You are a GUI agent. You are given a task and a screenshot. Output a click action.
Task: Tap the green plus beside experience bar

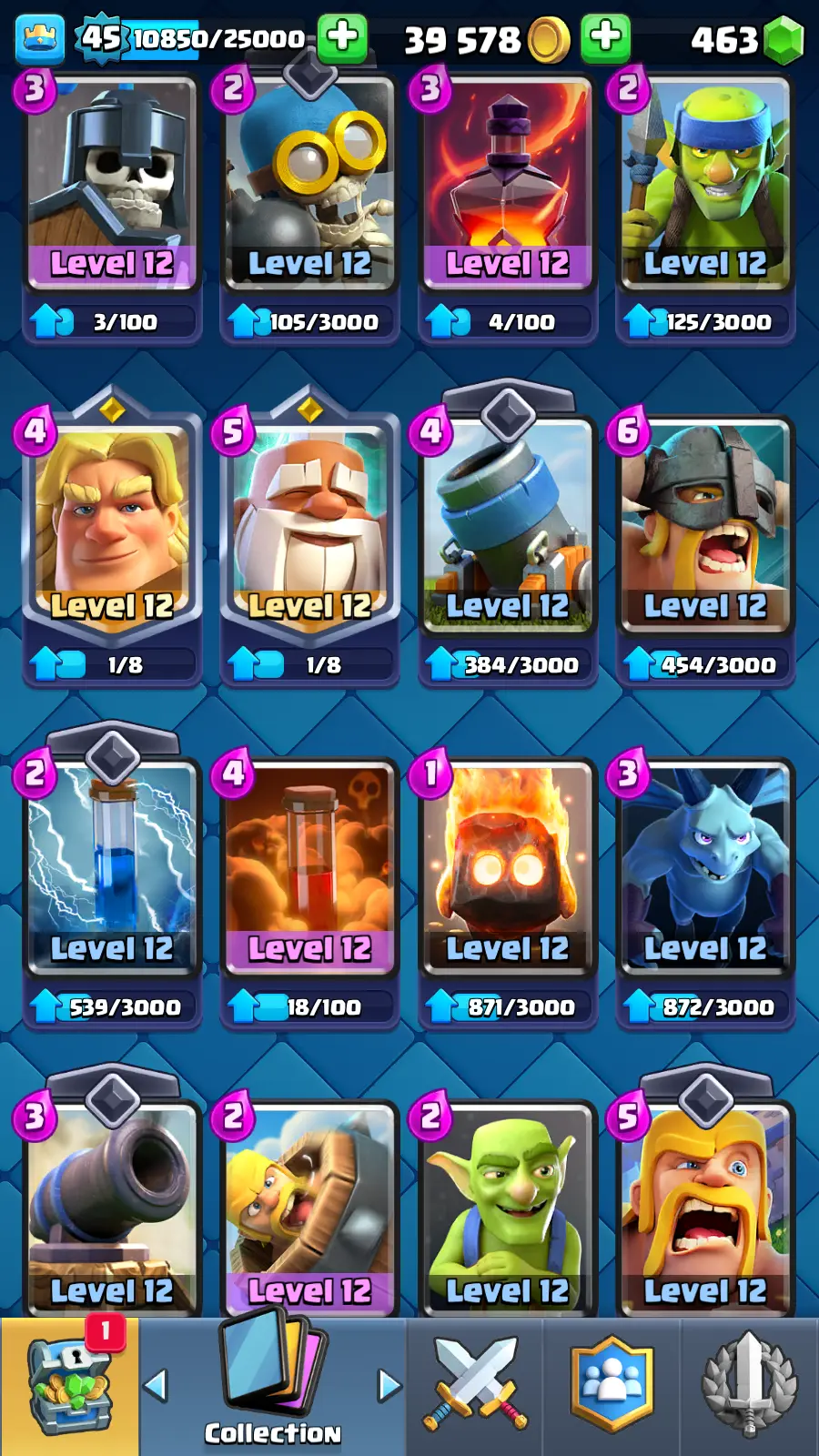tap(342, 38)
